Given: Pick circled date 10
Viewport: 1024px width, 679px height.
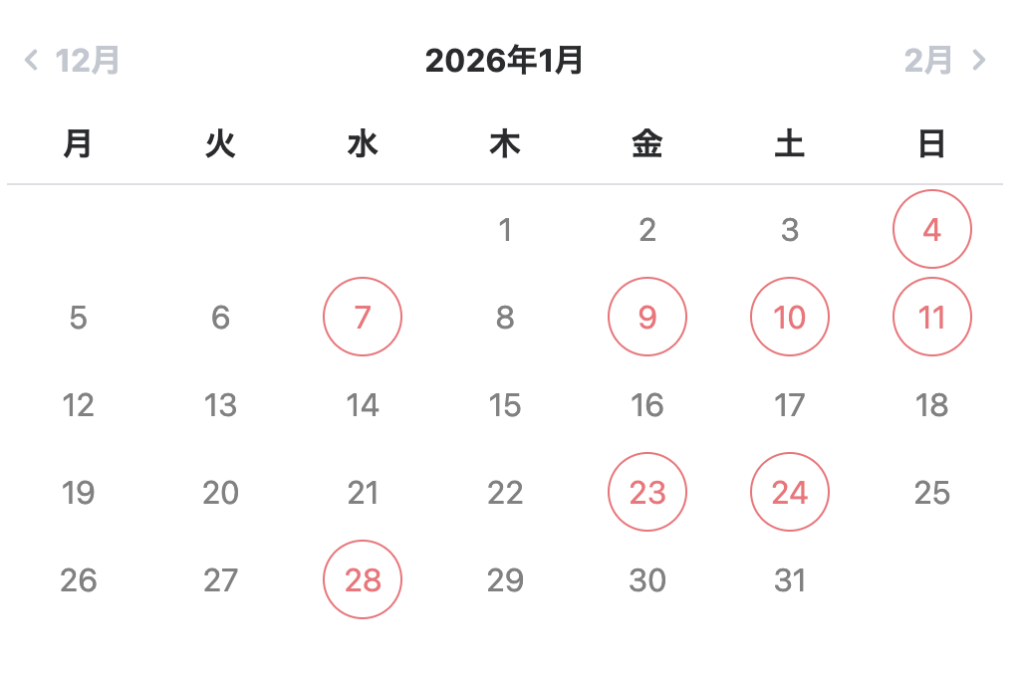Looking at the screenshot, I should 789,318.
